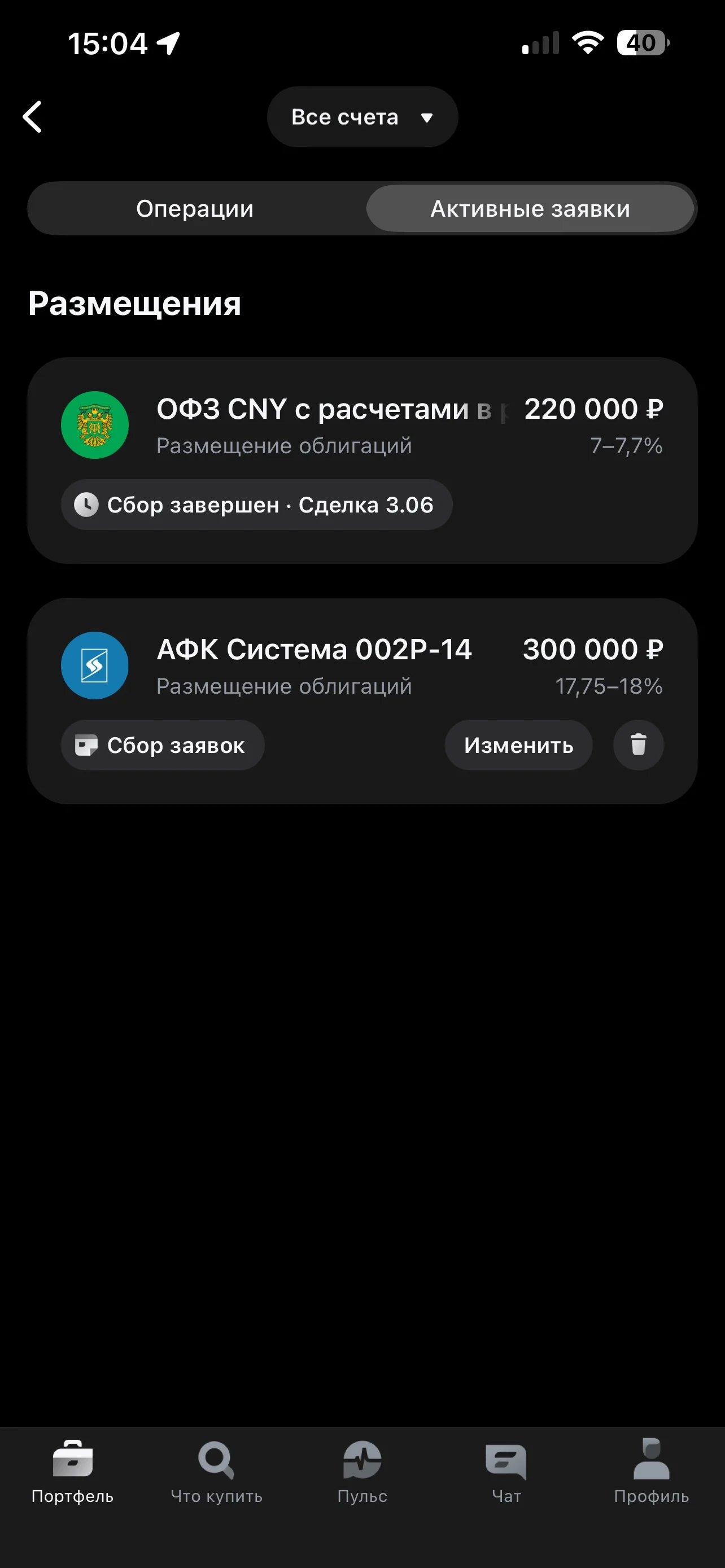Open the Чат tab
Viewport: 725px width, 1568px height.
[x=506, y=1473]
